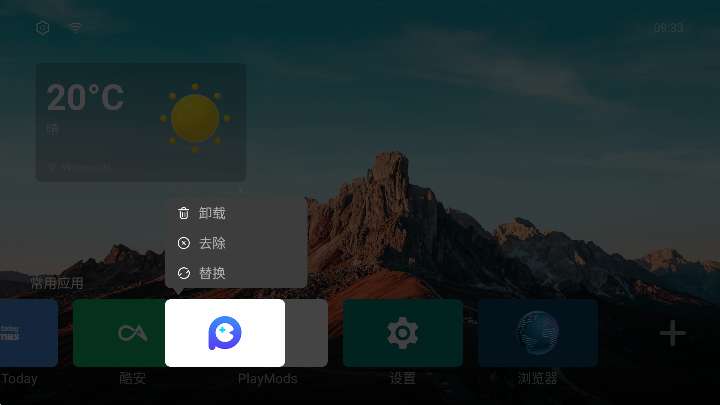Select 替换 to replace the app
720x405 pixels.
coord(211,273)
